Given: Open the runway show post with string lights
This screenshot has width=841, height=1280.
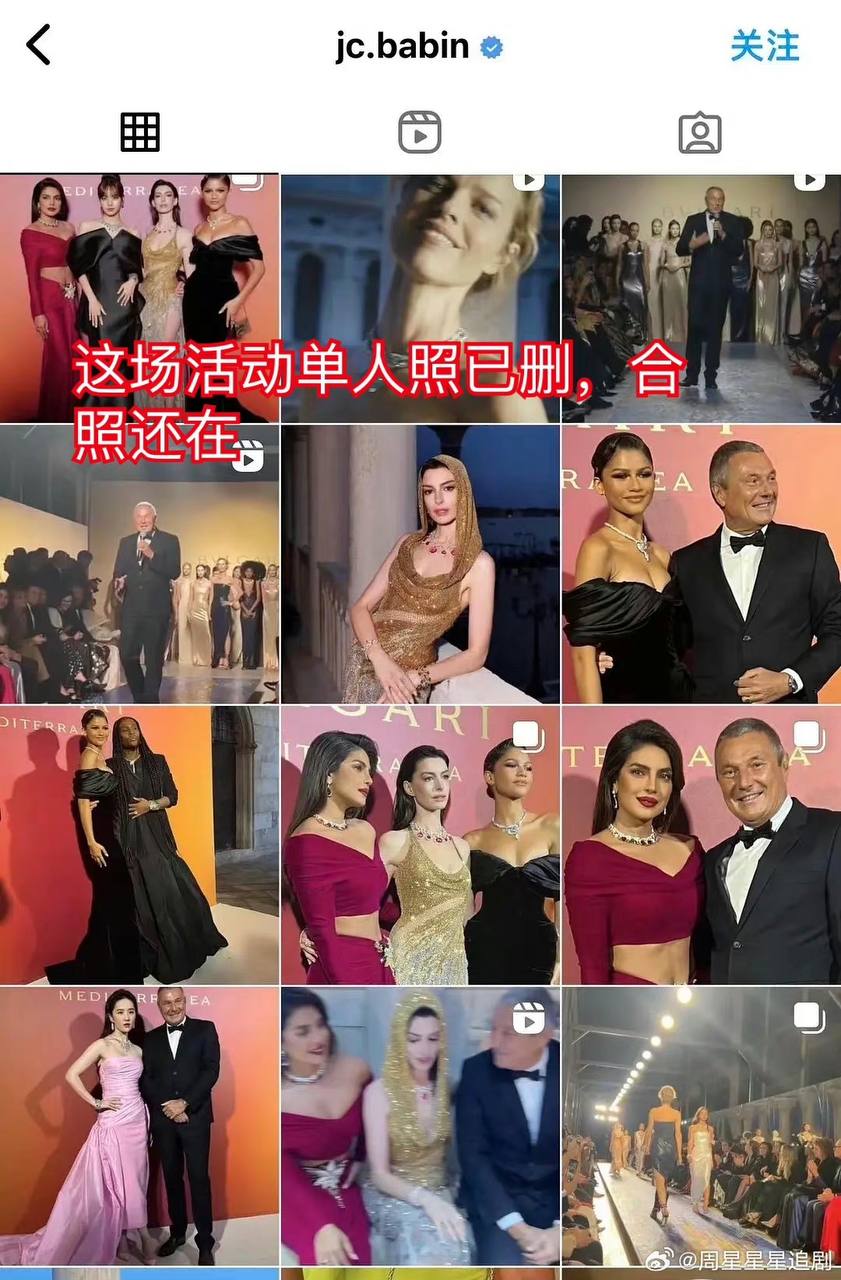Looking at the screenshot, I should [700, 1125].
